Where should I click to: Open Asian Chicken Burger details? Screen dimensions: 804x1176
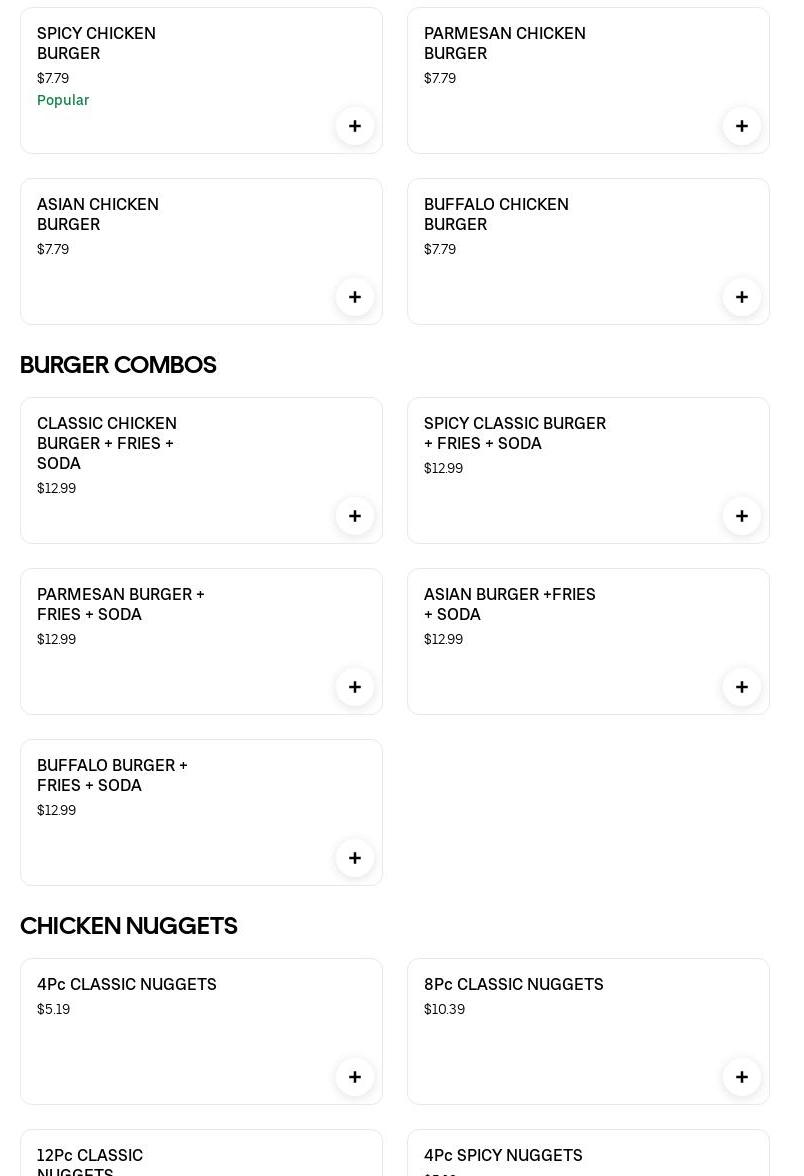(x=97, y=214)
